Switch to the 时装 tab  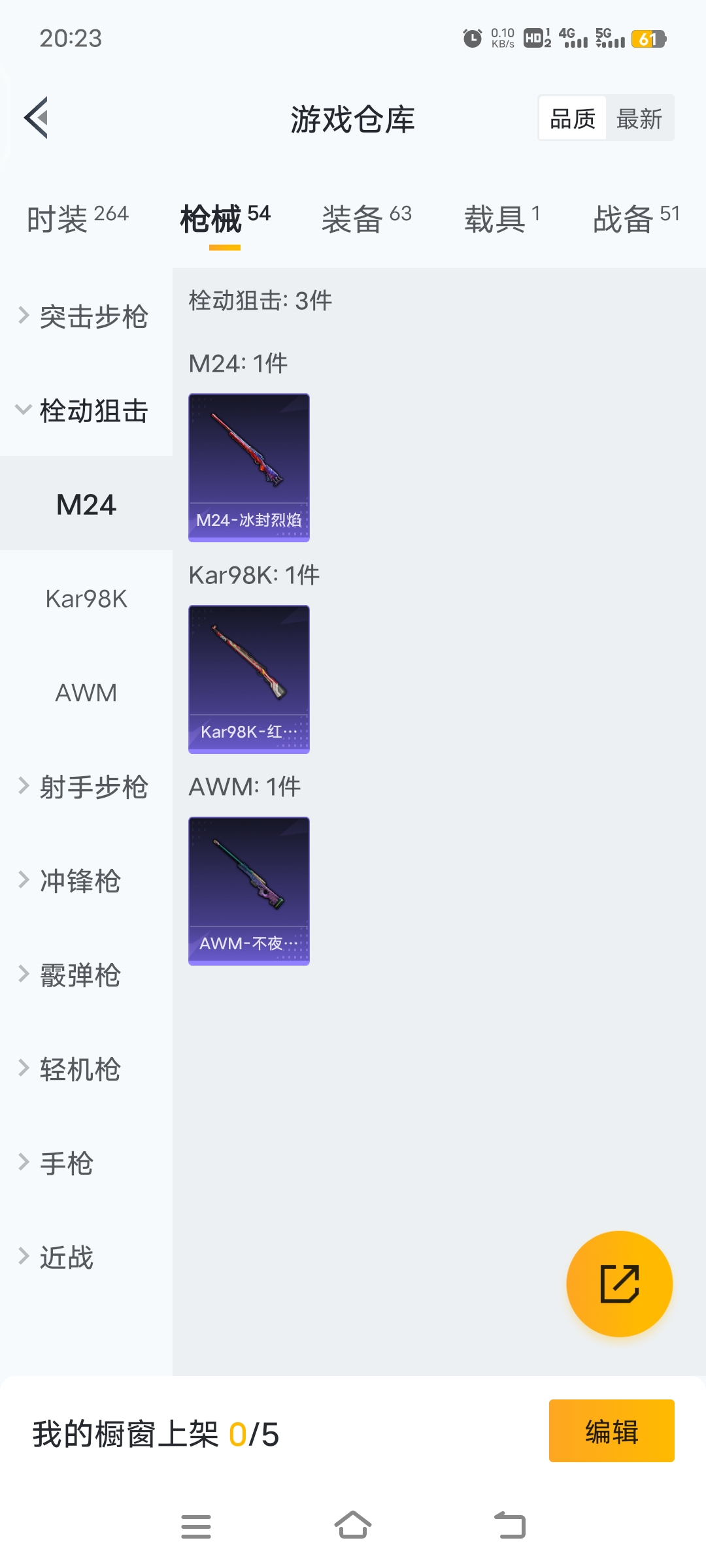click(x=77, y=218)
